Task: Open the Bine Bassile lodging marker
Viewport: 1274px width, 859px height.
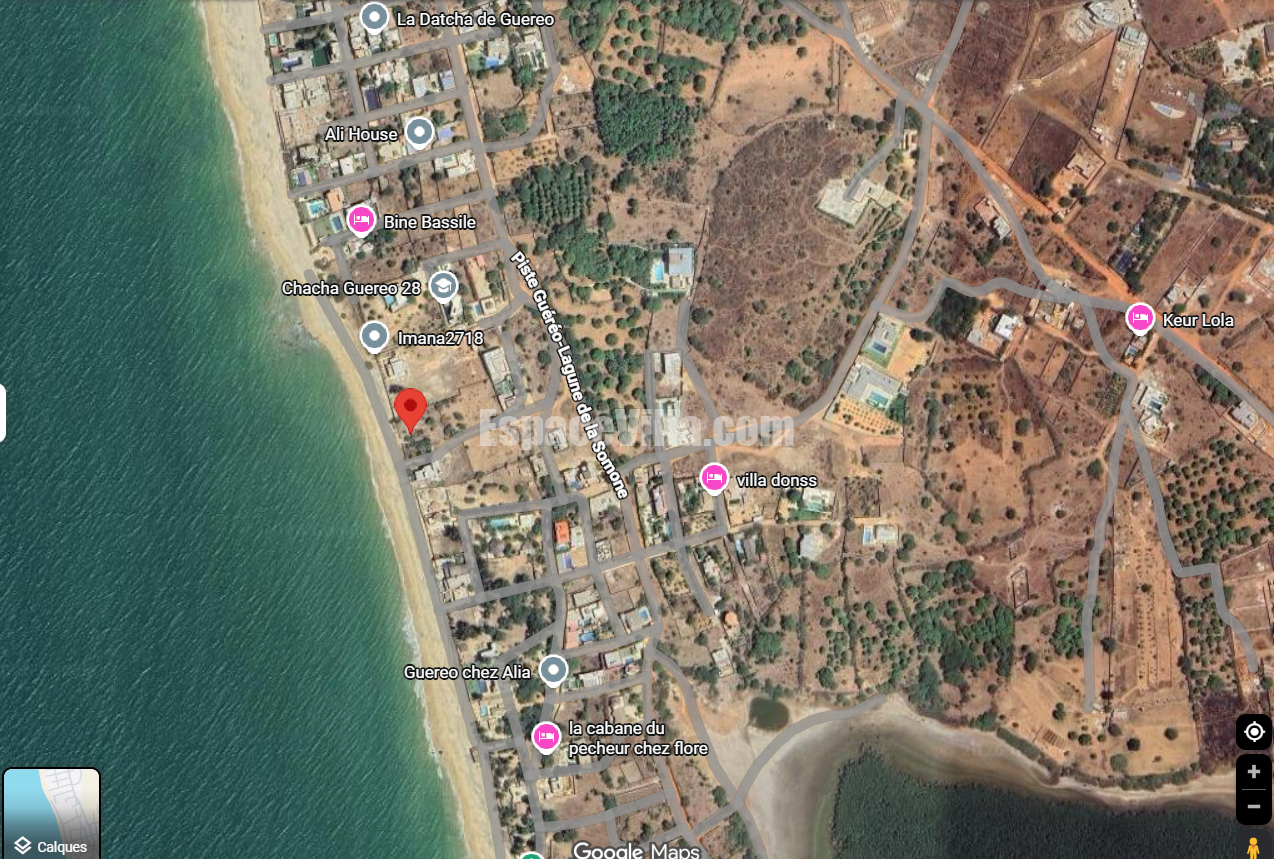Action: 361,219
